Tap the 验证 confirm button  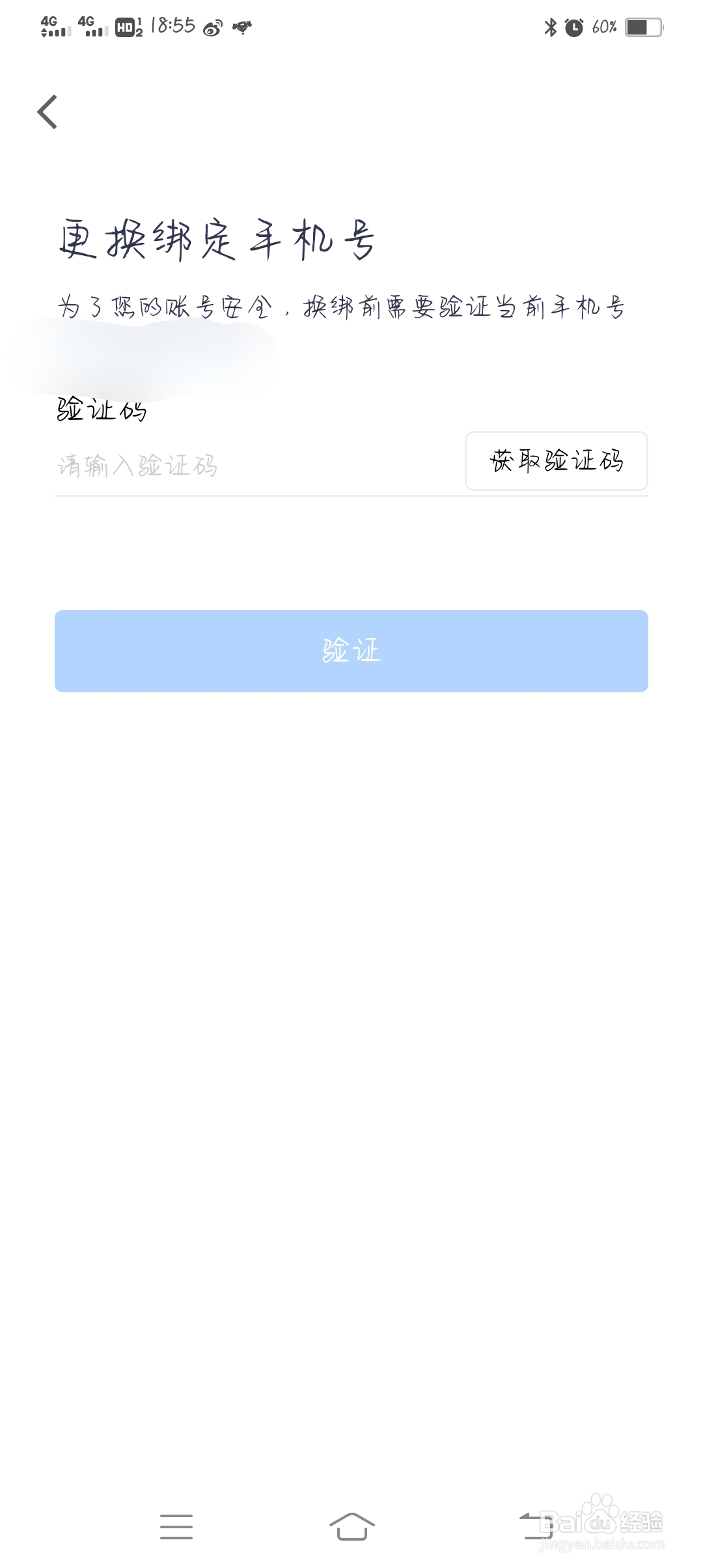(351, 651)
